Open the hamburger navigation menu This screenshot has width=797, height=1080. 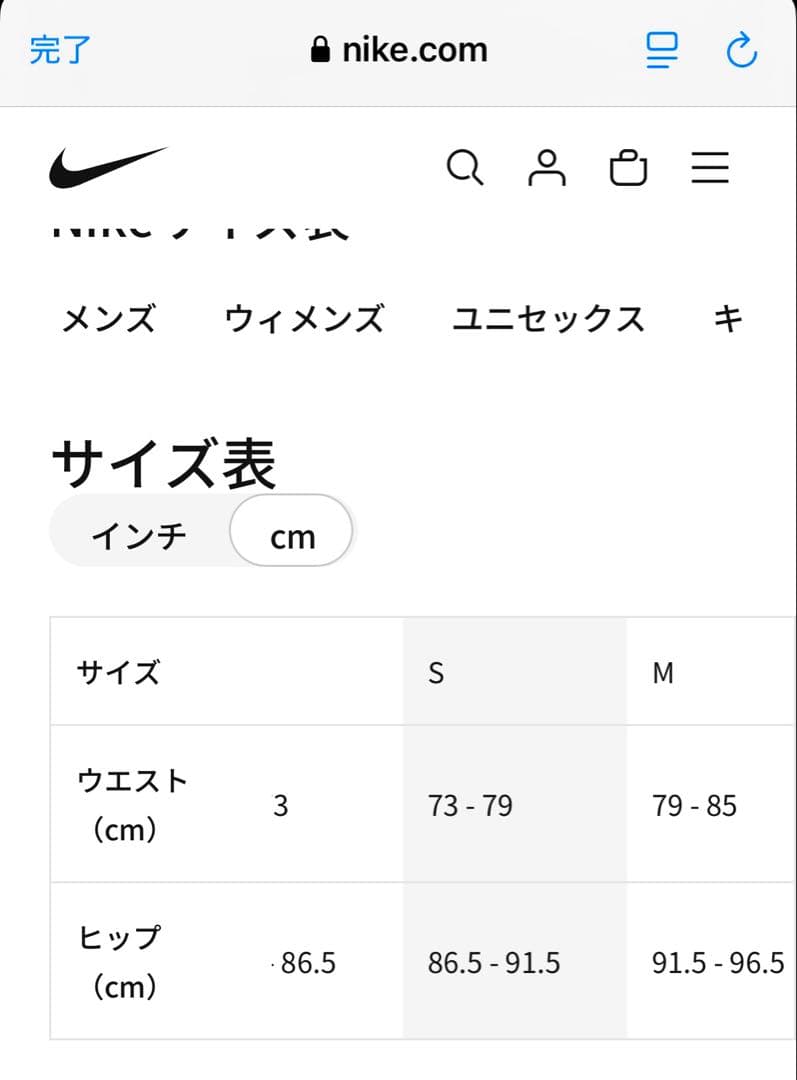[710, 169]
